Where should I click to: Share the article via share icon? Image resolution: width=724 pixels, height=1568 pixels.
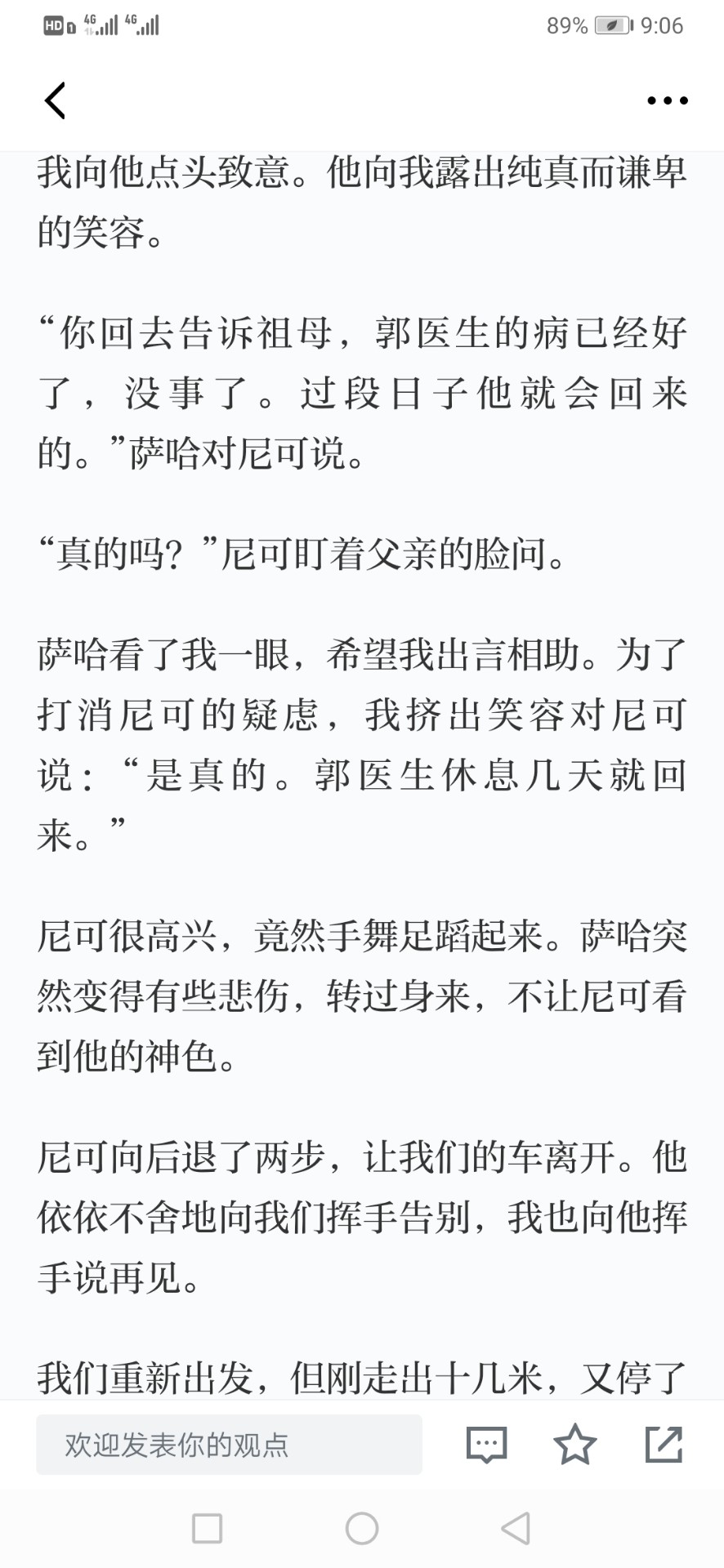click(664, 1444)
